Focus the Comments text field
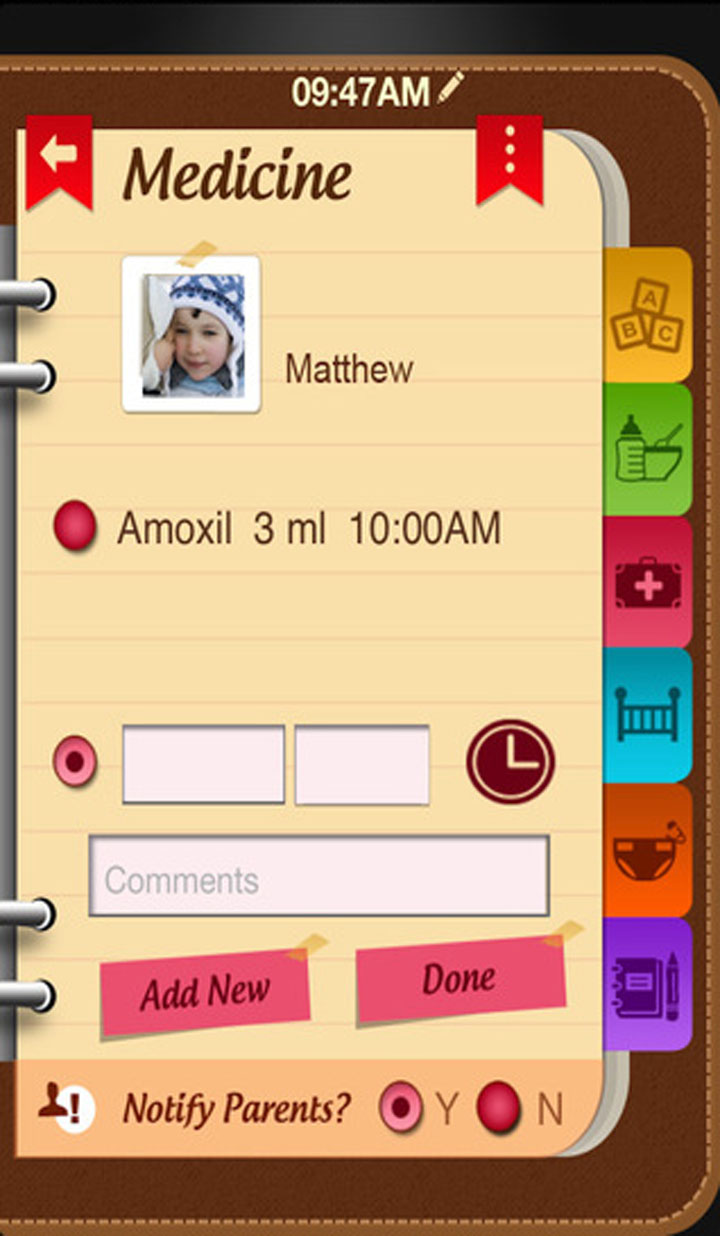This screenshot has width=720, height=1236. 319,876
